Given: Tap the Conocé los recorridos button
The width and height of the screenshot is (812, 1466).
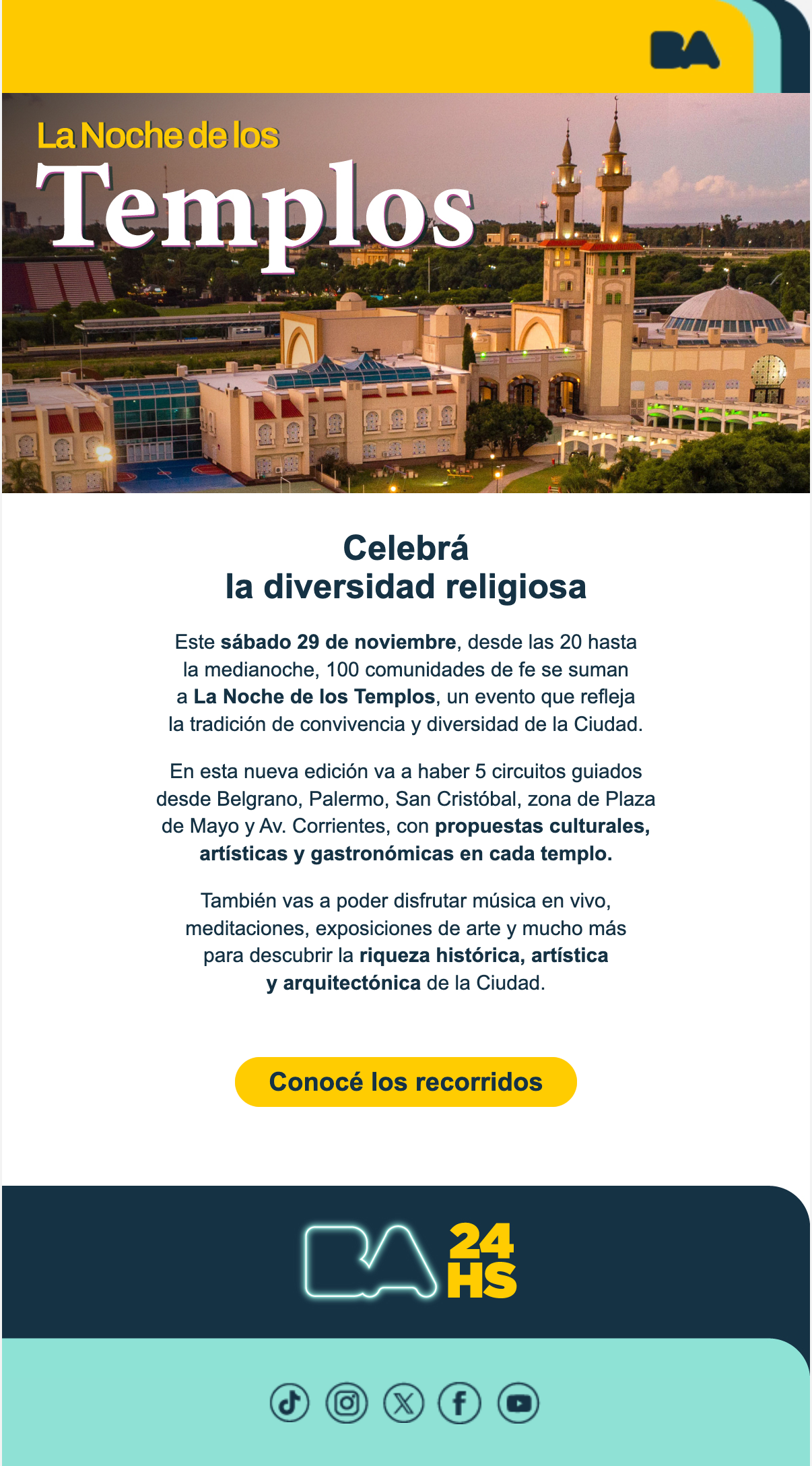Looking at the screenshot, I should pyautogui.click(x=405, y=1081).
